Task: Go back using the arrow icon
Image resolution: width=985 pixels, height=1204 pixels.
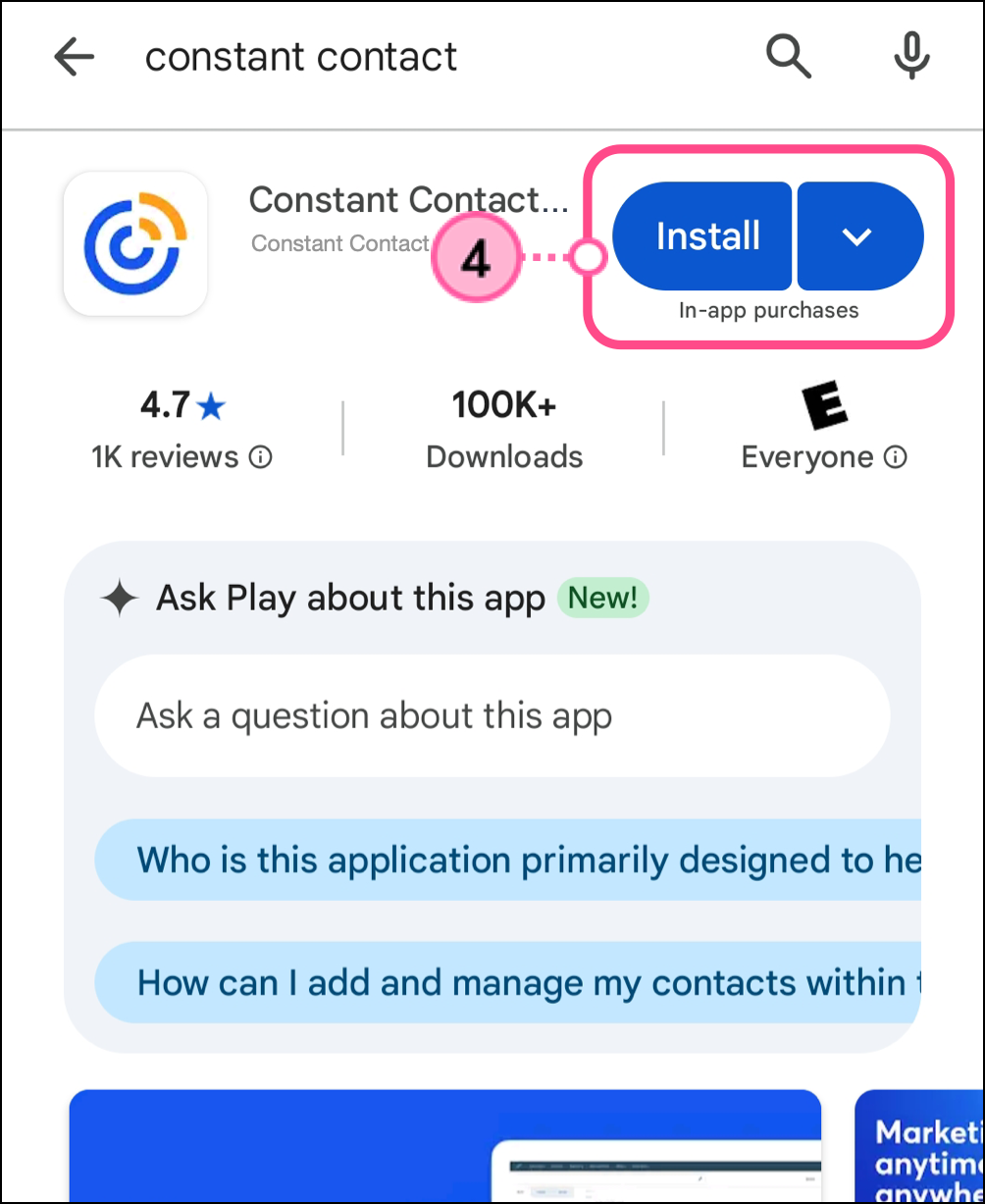Action: [75, 58]
